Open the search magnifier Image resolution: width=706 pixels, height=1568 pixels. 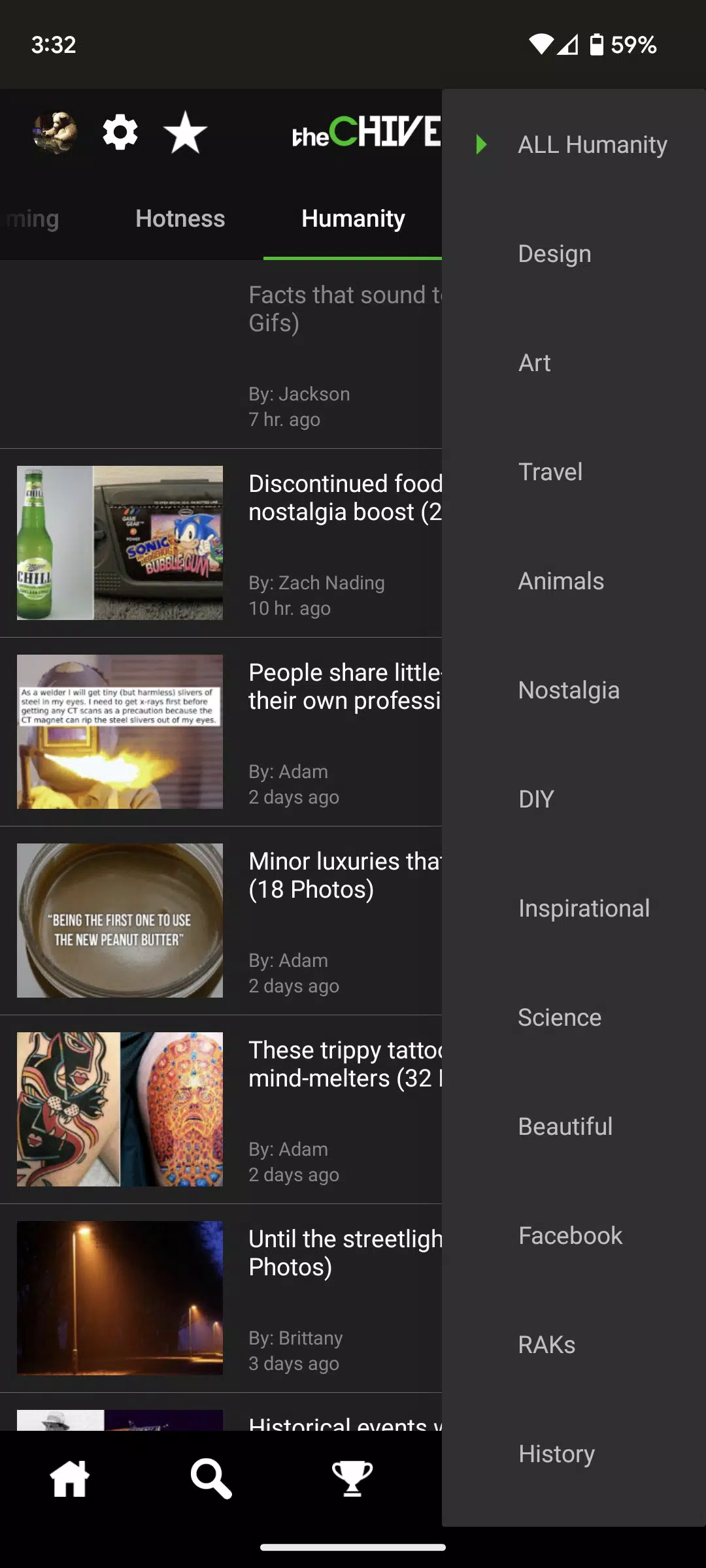pos(211,1478)
